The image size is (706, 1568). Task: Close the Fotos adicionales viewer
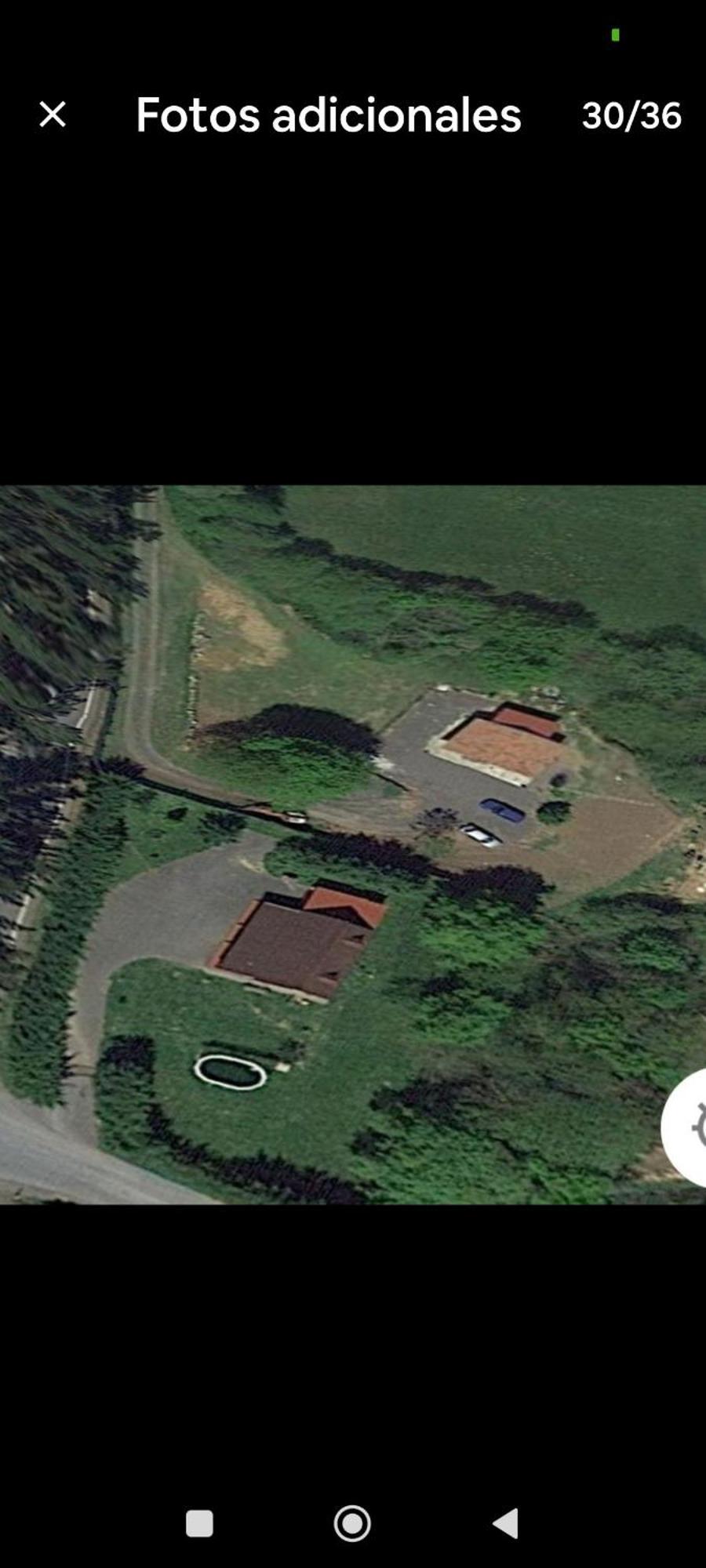(53, 114)
